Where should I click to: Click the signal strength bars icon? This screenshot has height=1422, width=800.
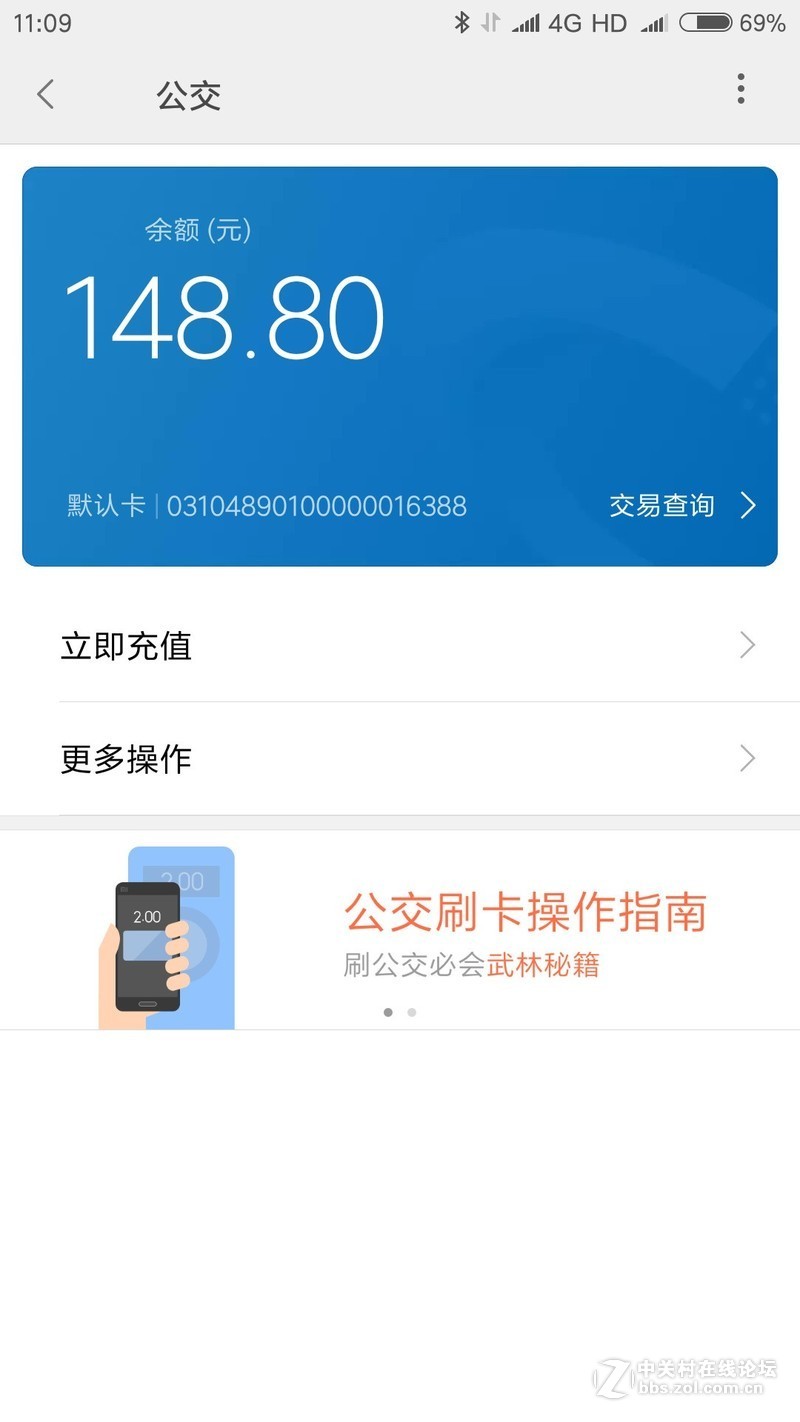click(526, 22)
